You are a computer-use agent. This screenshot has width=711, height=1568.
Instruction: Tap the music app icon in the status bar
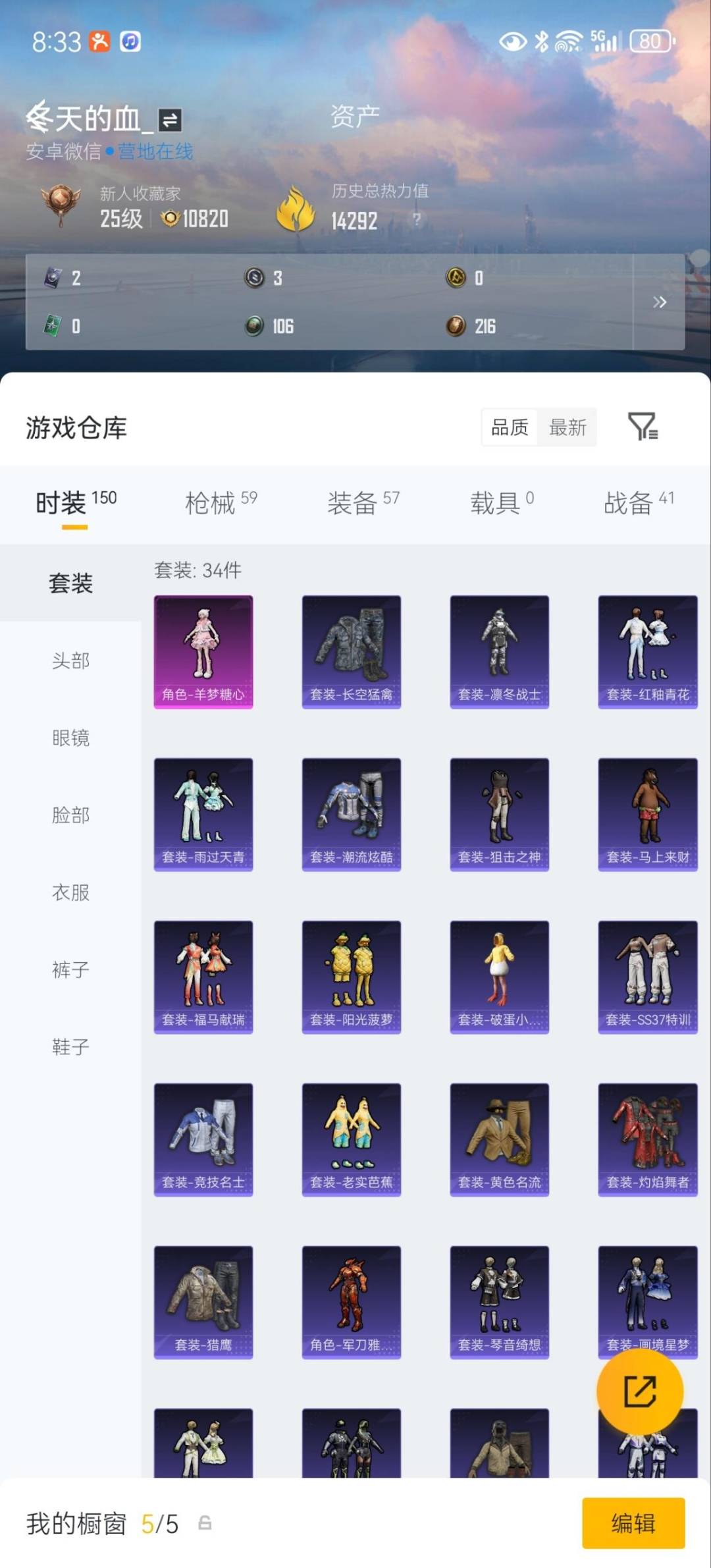(129, 41)
